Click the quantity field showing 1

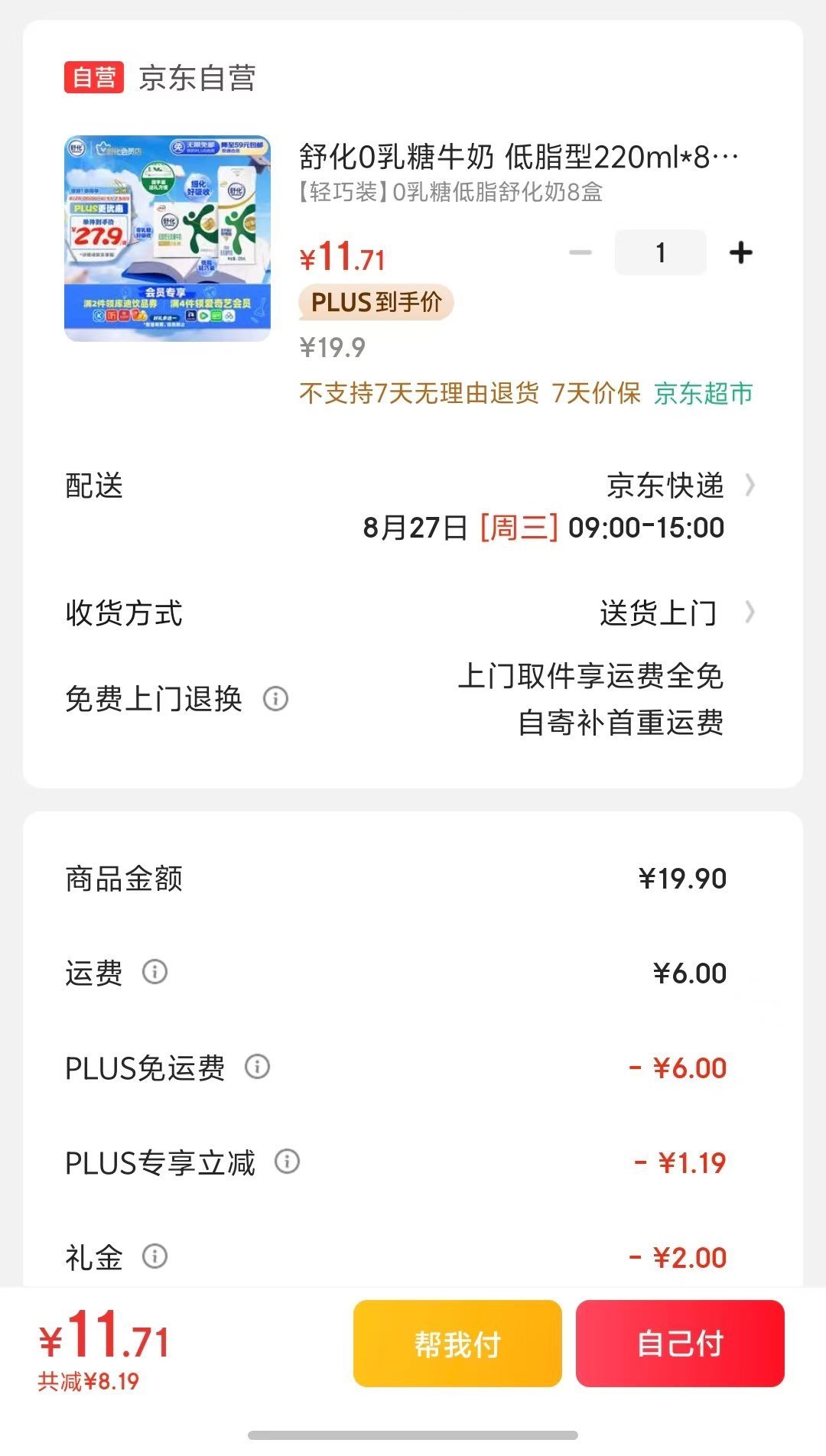point(659,252)
